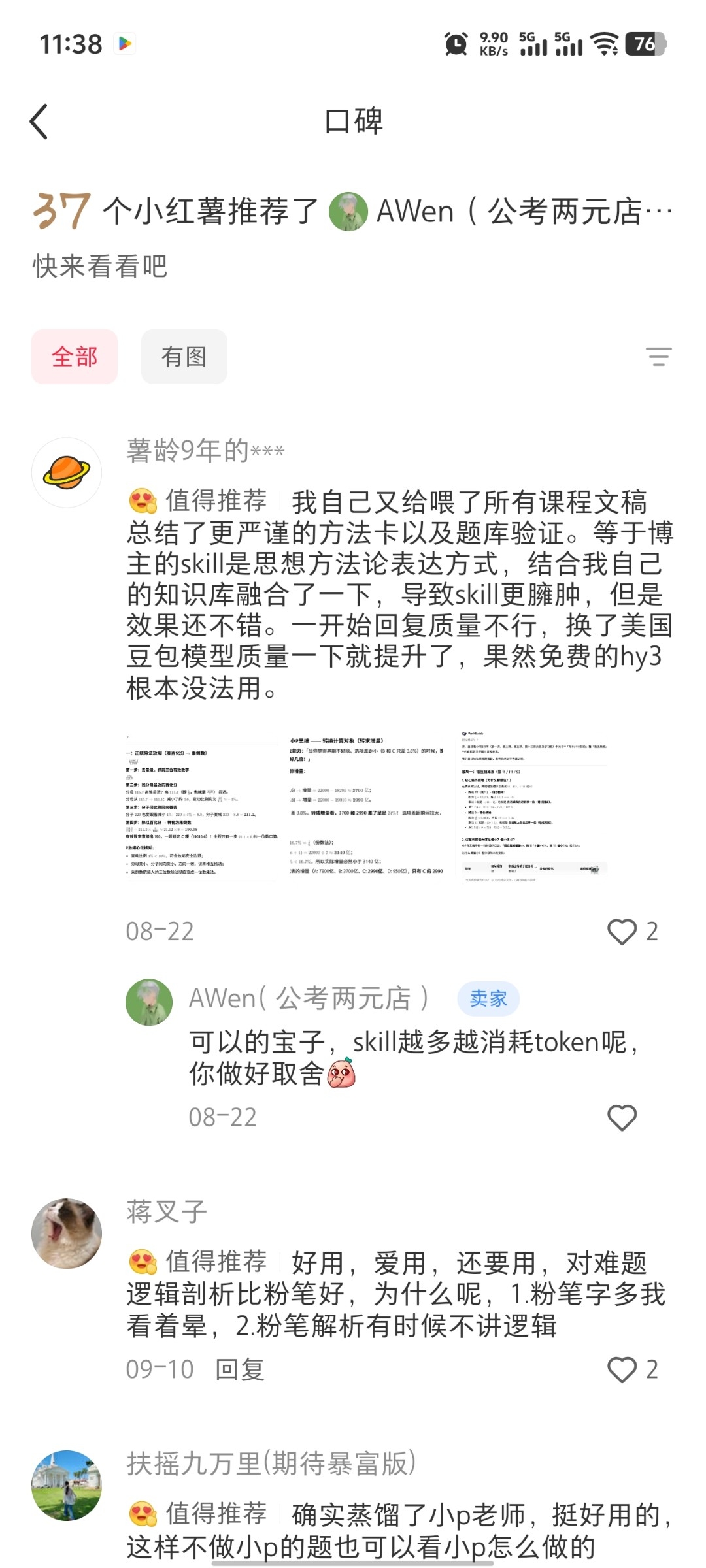
Task: Select the 全部 filter chip
Action: 75,357
